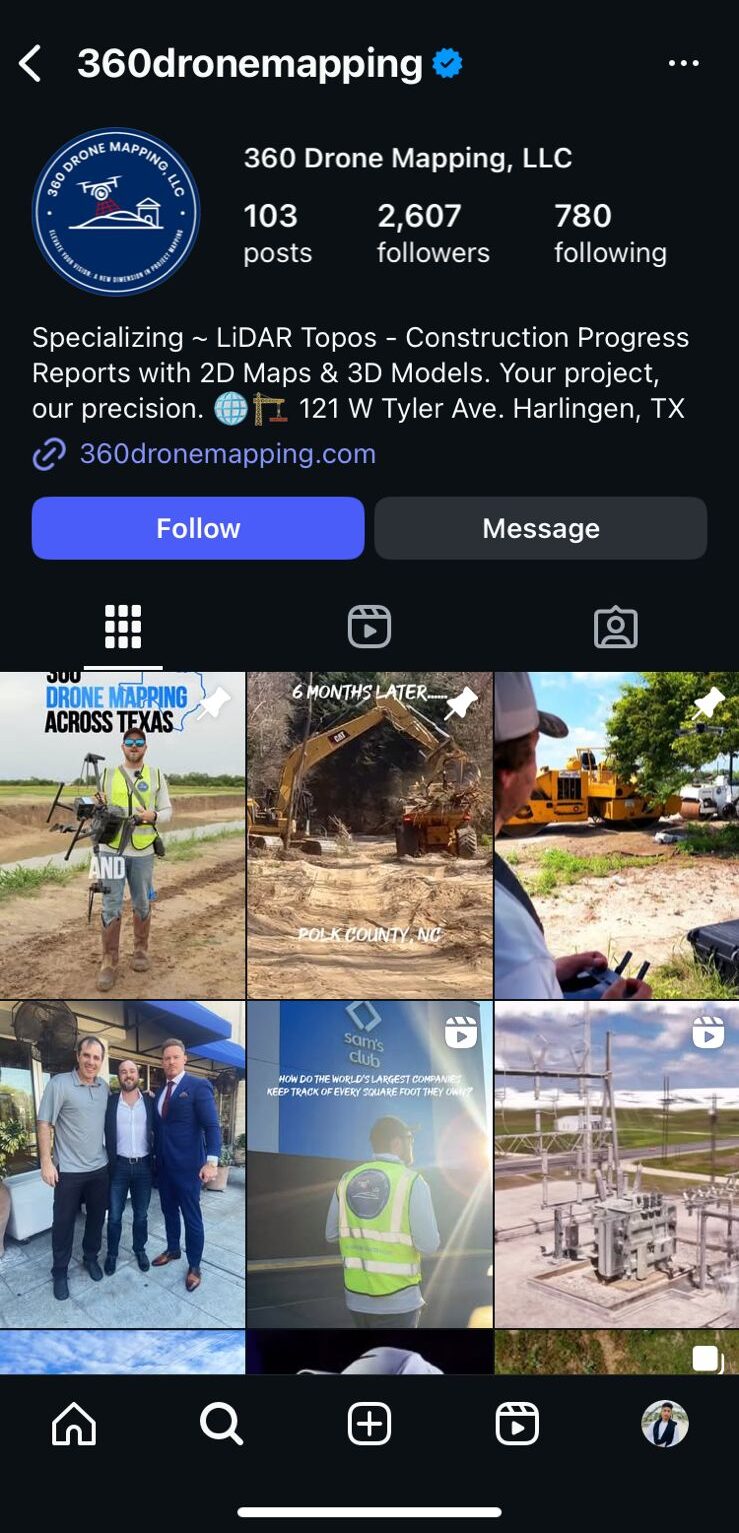739x1533 pixels.
Task: Open the pinned Drone Mapping Across Texas post
Action: (x=122, y=835)
